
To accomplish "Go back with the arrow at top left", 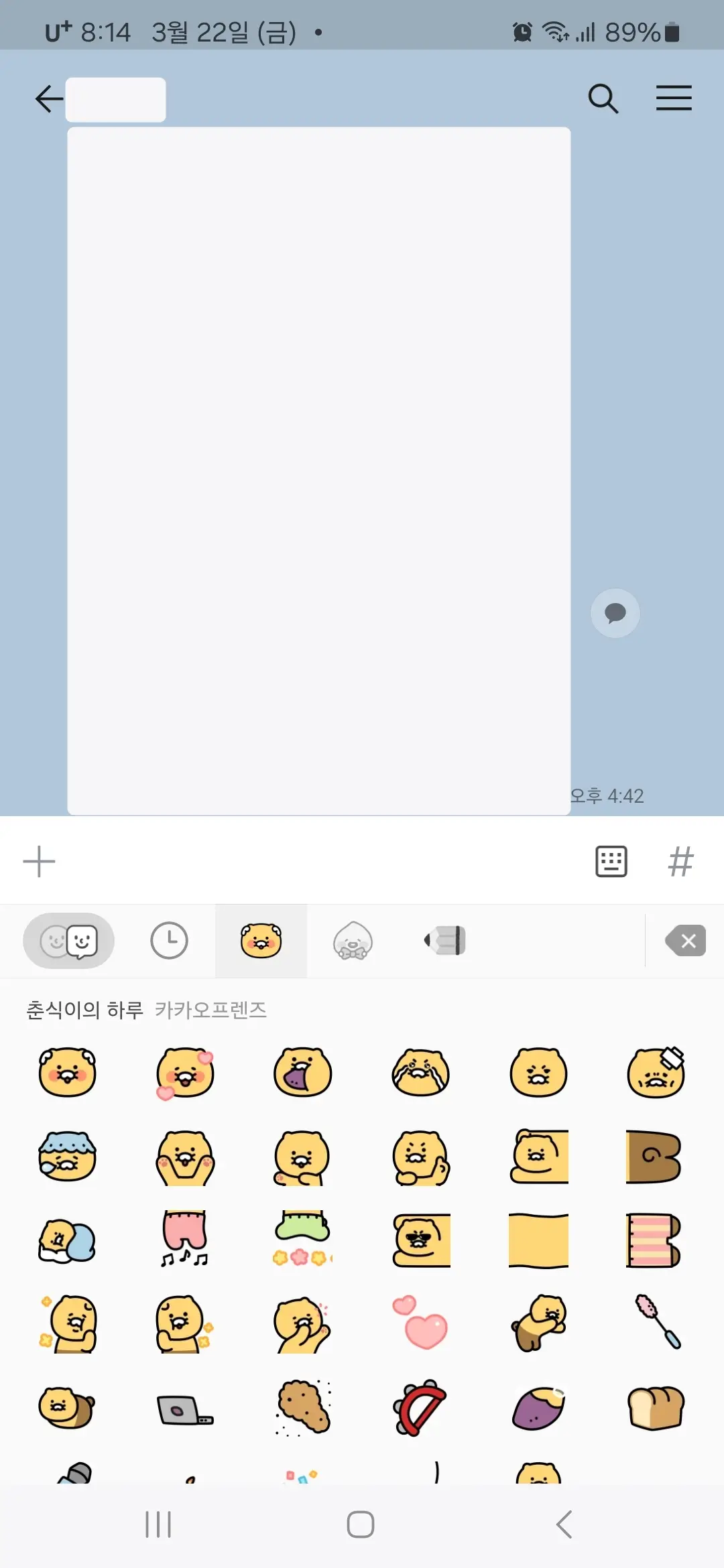I will point(47,99).
